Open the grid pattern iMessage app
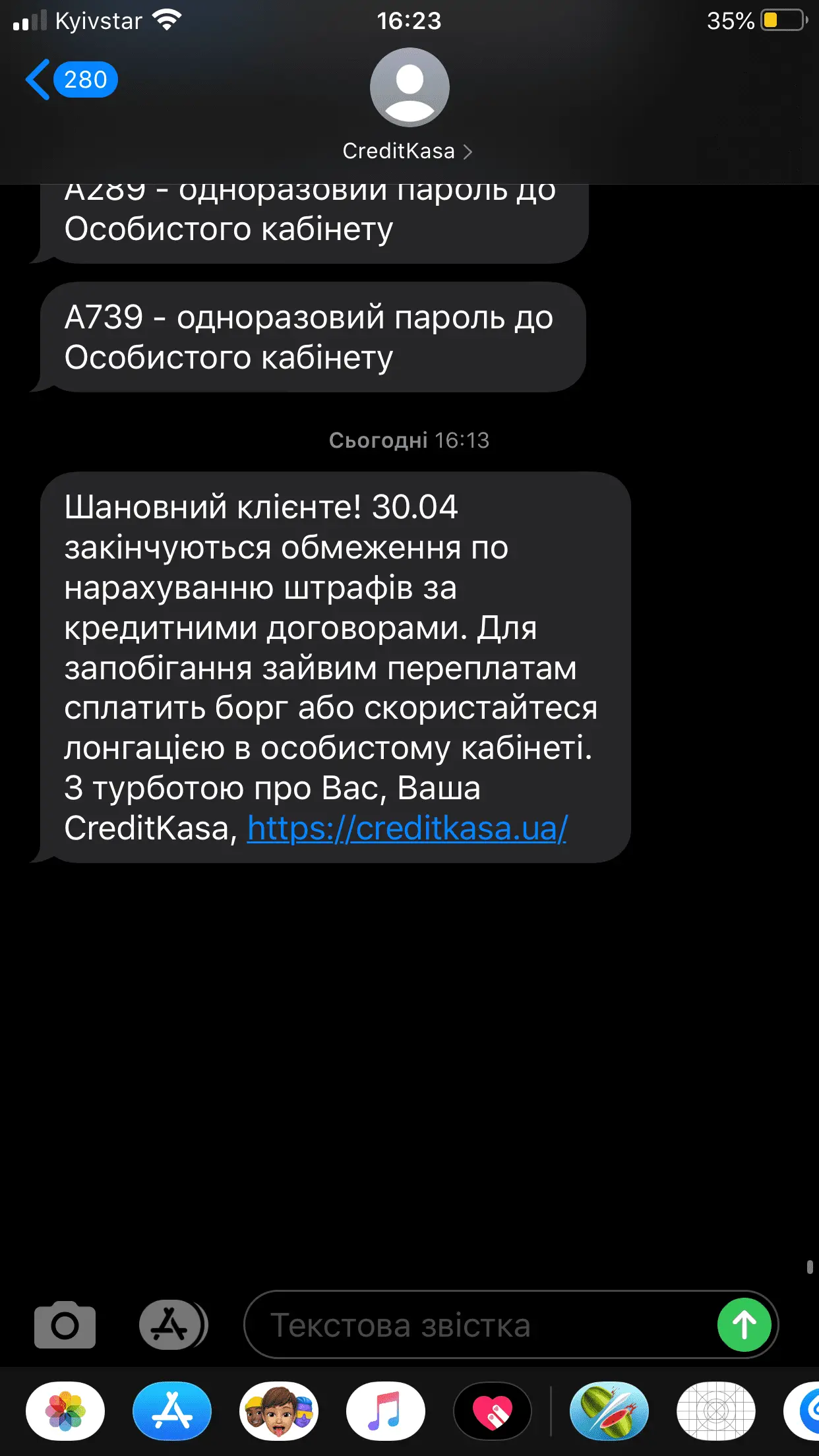819x1456 pixels. point(715,1411)
